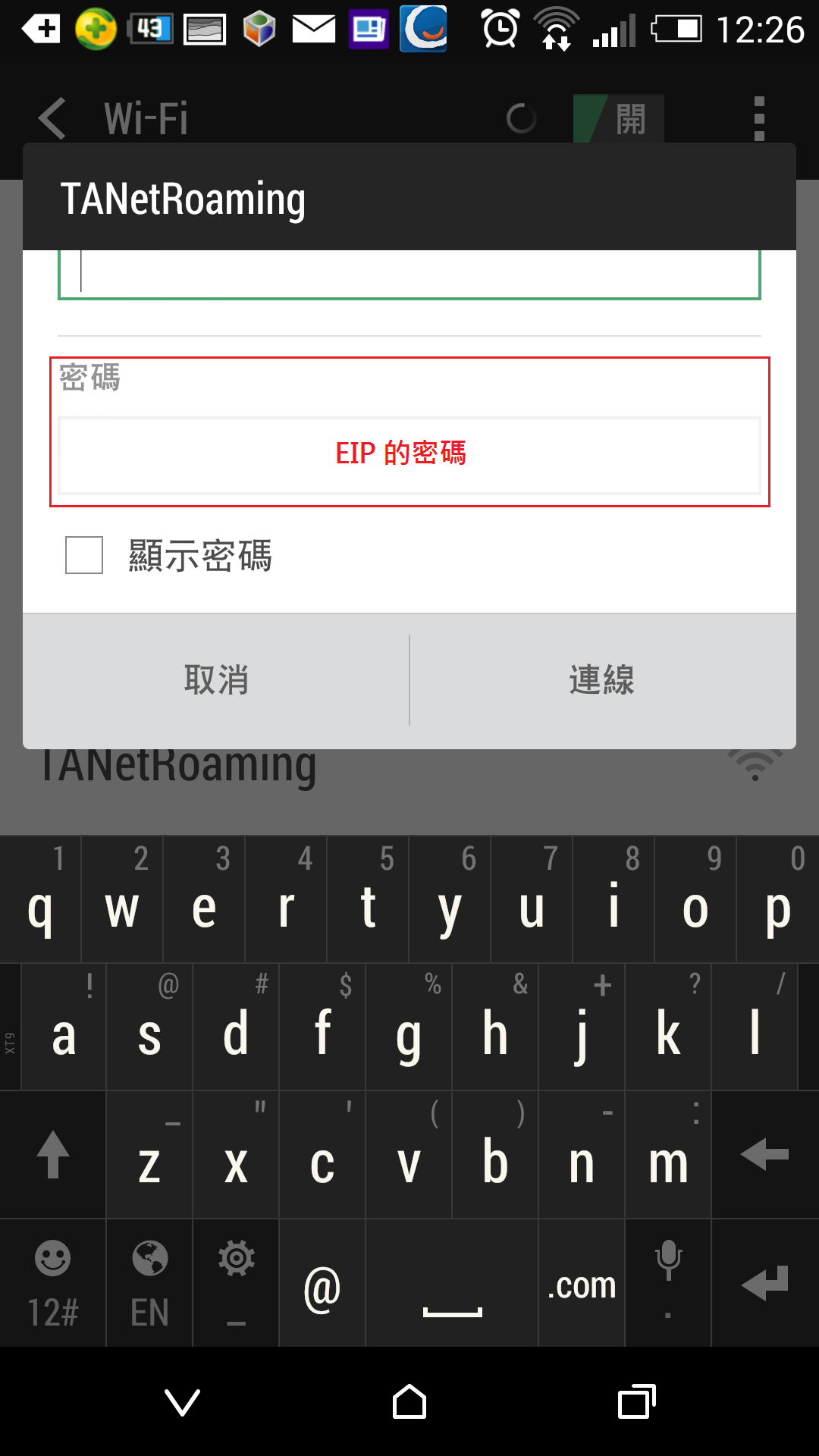819x1456 pixels.
Task: Open the recent apps button
Action: [636, 1402]
